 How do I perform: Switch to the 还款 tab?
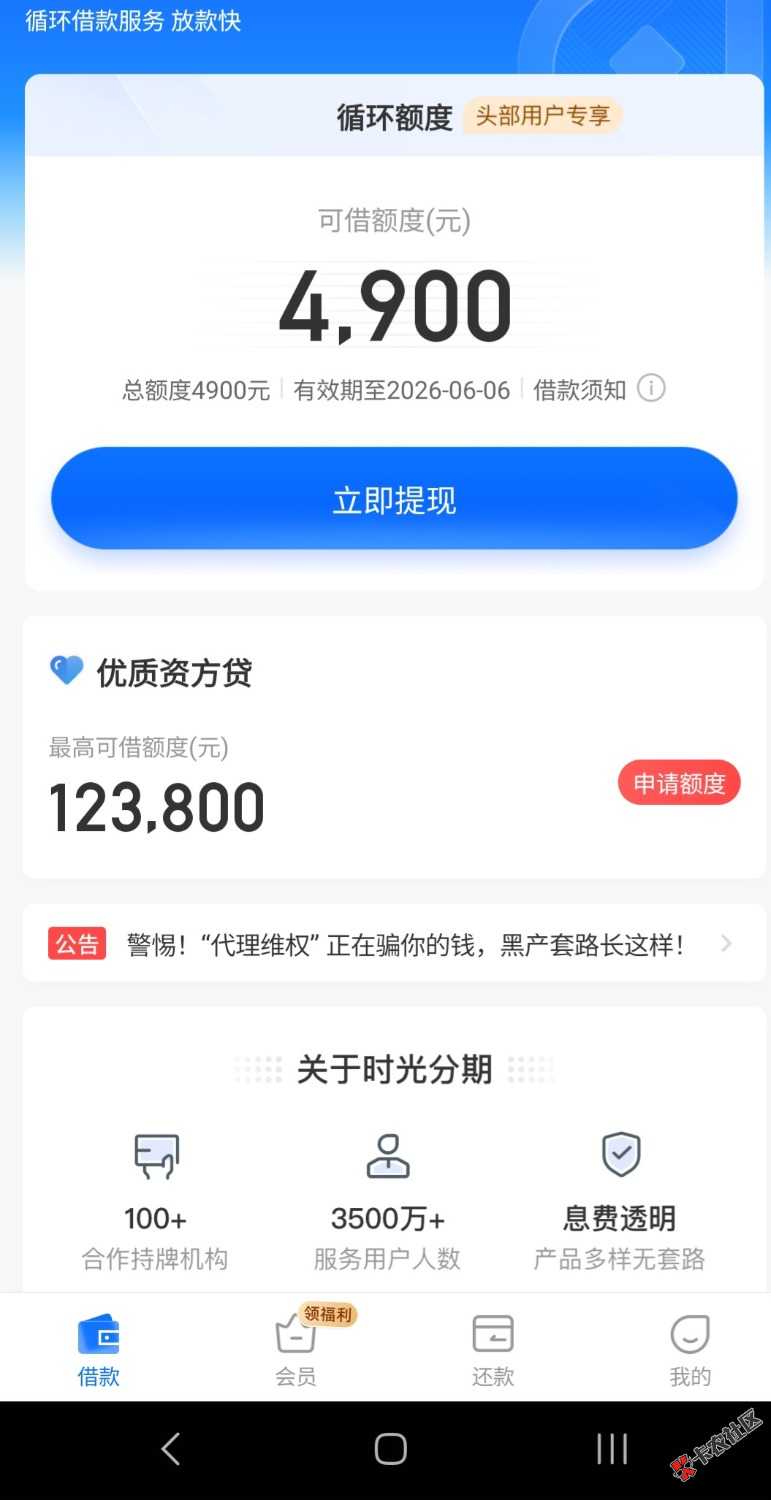click(492, 1348)
